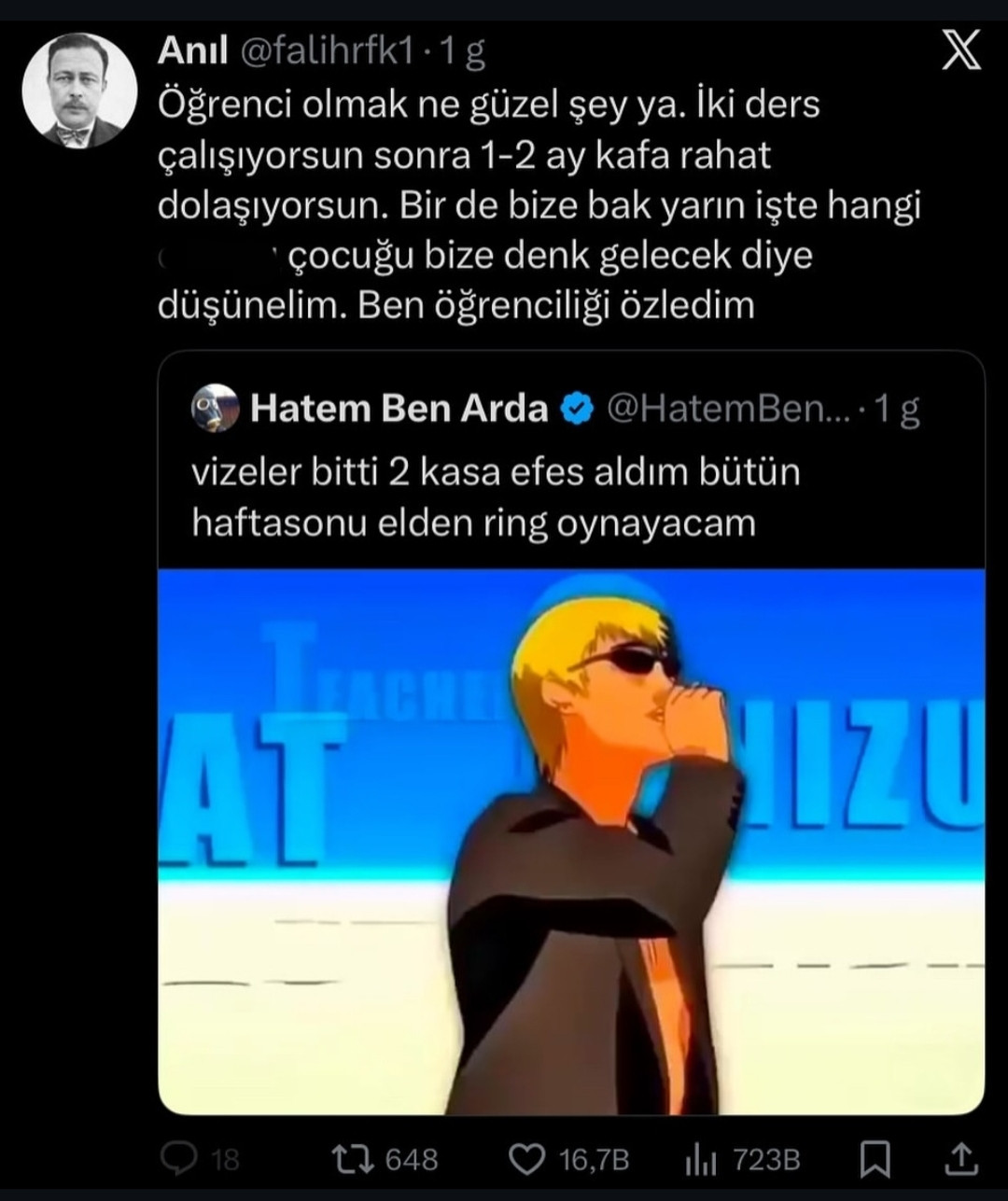The height and width of the screenshot is (1201, 1008).
Task: Open the @falihrfk1 profile link
Action: 326,51
